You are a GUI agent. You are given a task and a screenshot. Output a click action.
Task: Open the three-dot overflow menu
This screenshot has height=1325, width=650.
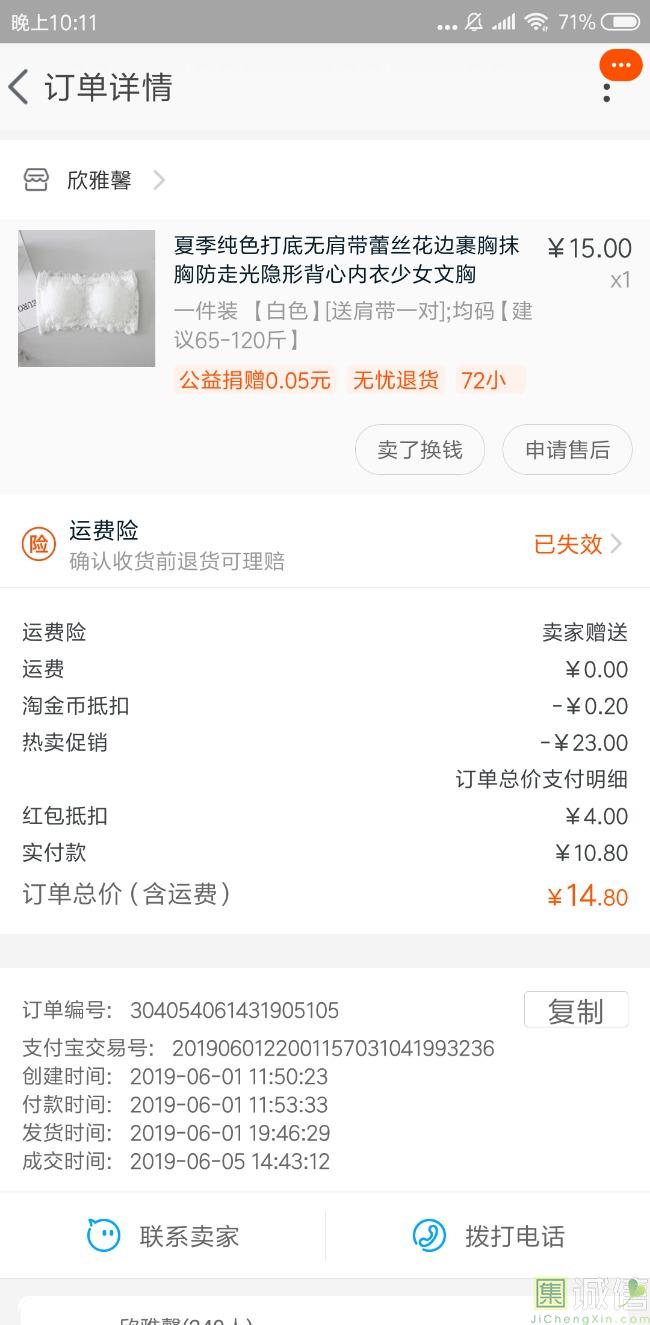[607, 92]
